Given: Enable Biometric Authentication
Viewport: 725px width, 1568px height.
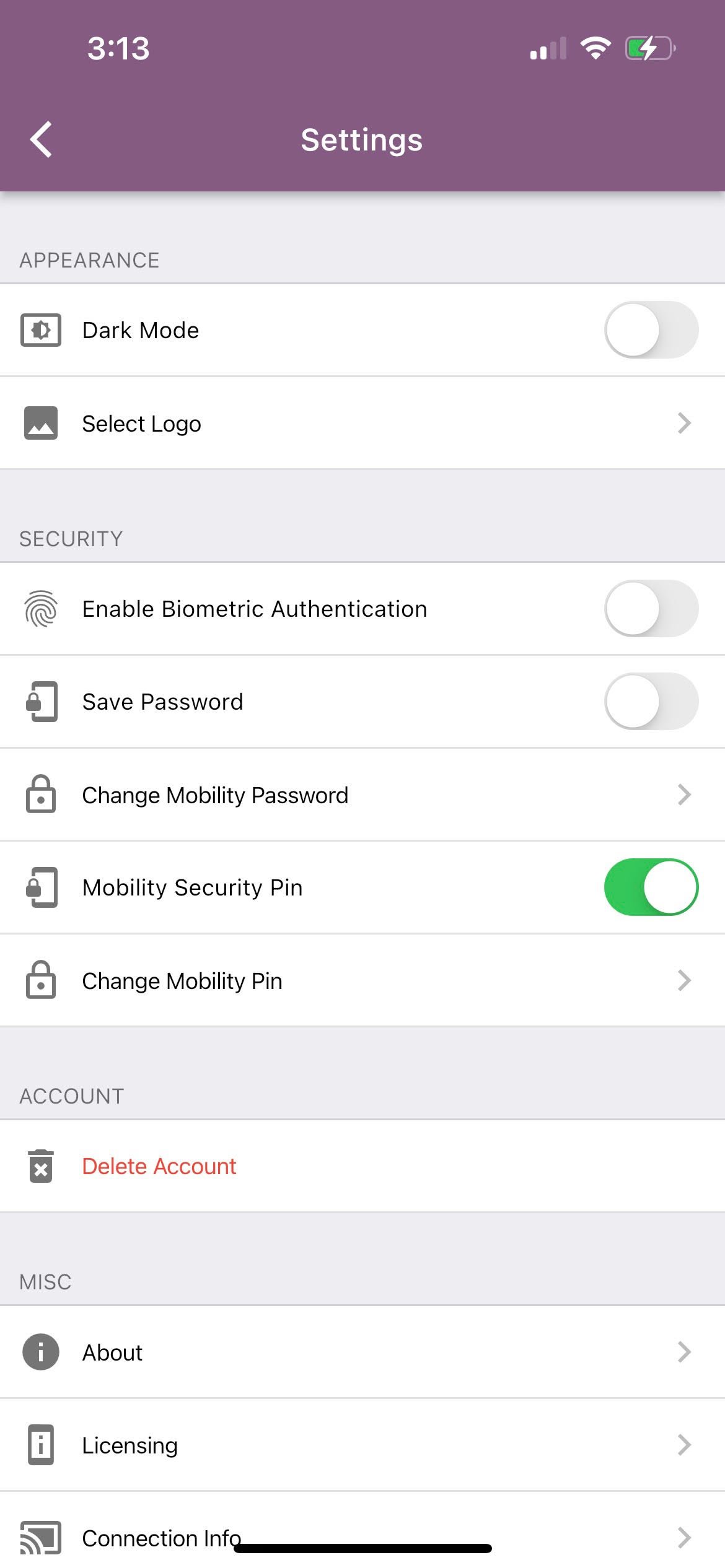Looking at the screenshot, I should point(651,608).
